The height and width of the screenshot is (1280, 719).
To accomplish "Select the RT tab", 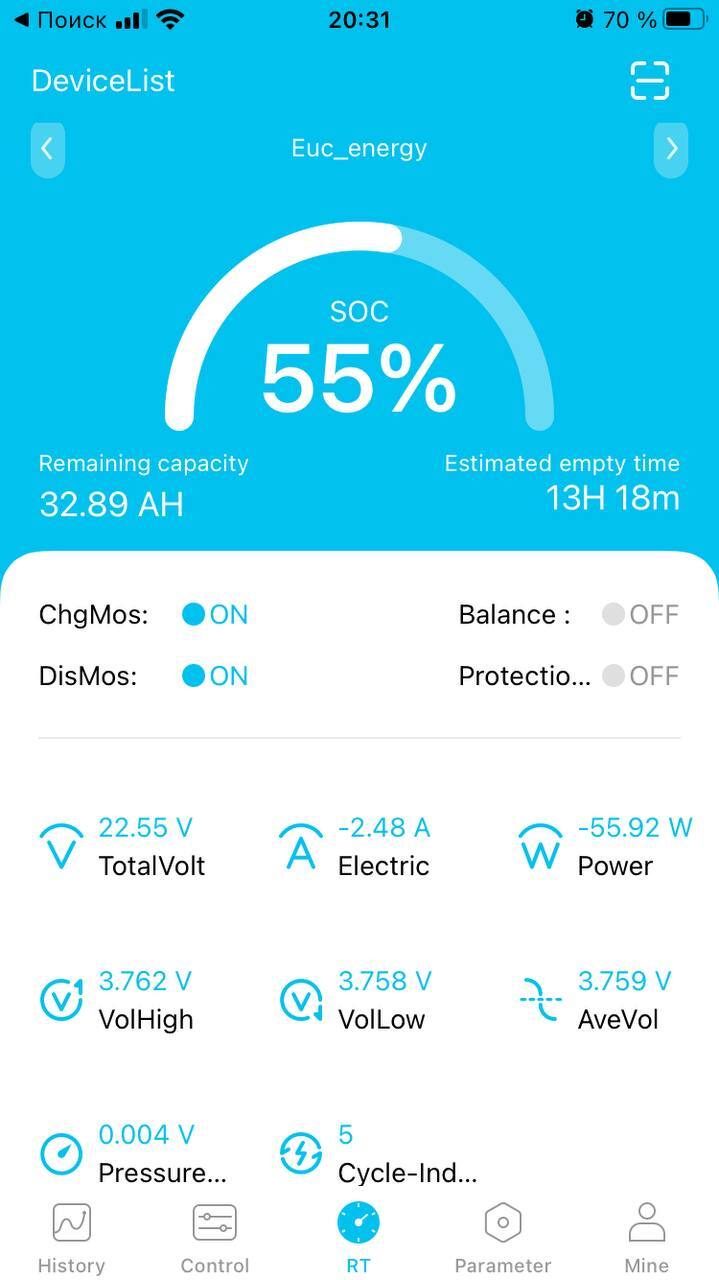I will [x=358, y=1238].
